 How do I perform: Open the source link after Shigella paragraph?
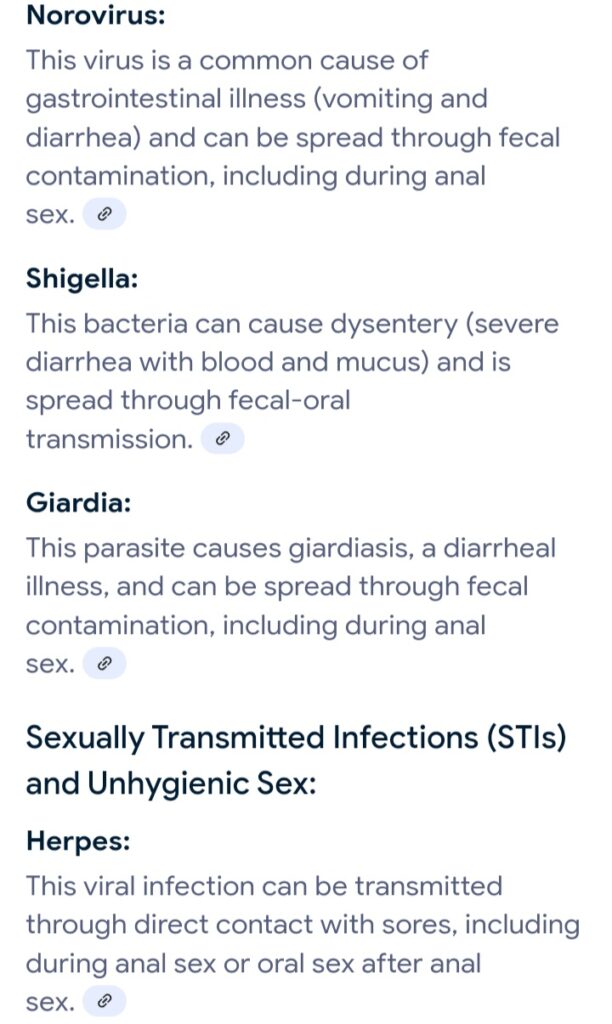(x=223, y=439)
